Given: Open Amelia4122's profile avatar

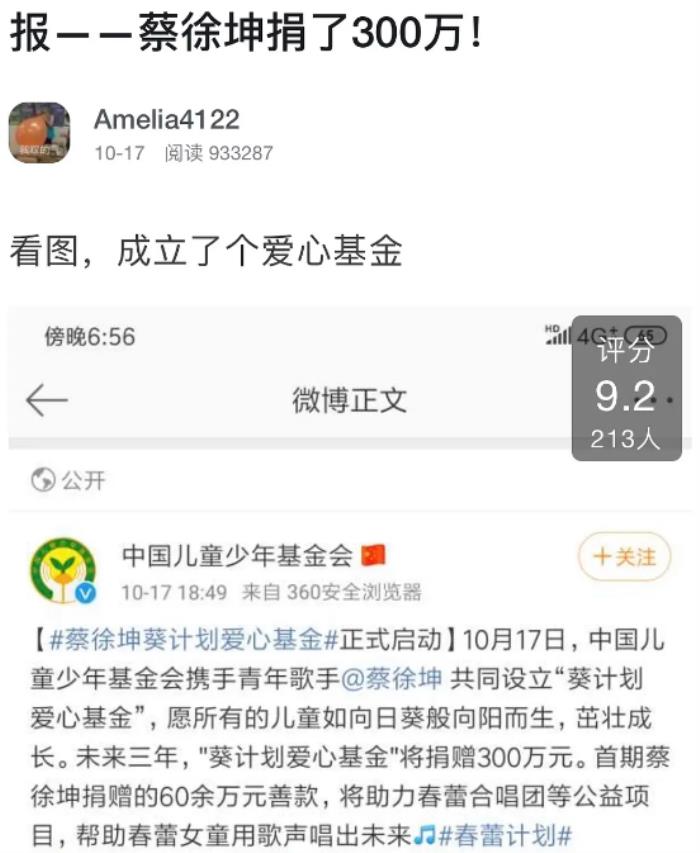Looking at the screenshot, I should (x=39, y=133).
